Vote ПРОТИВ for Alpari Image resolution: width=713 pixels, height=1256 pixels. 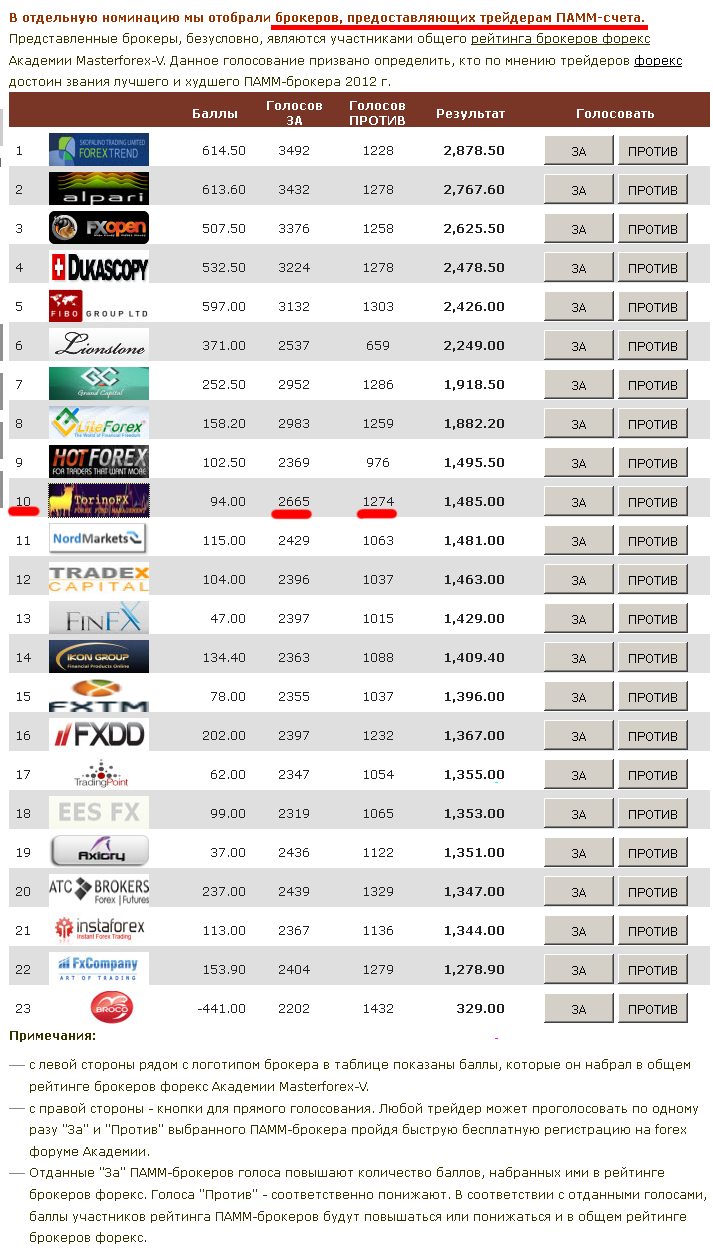(653, 190)
